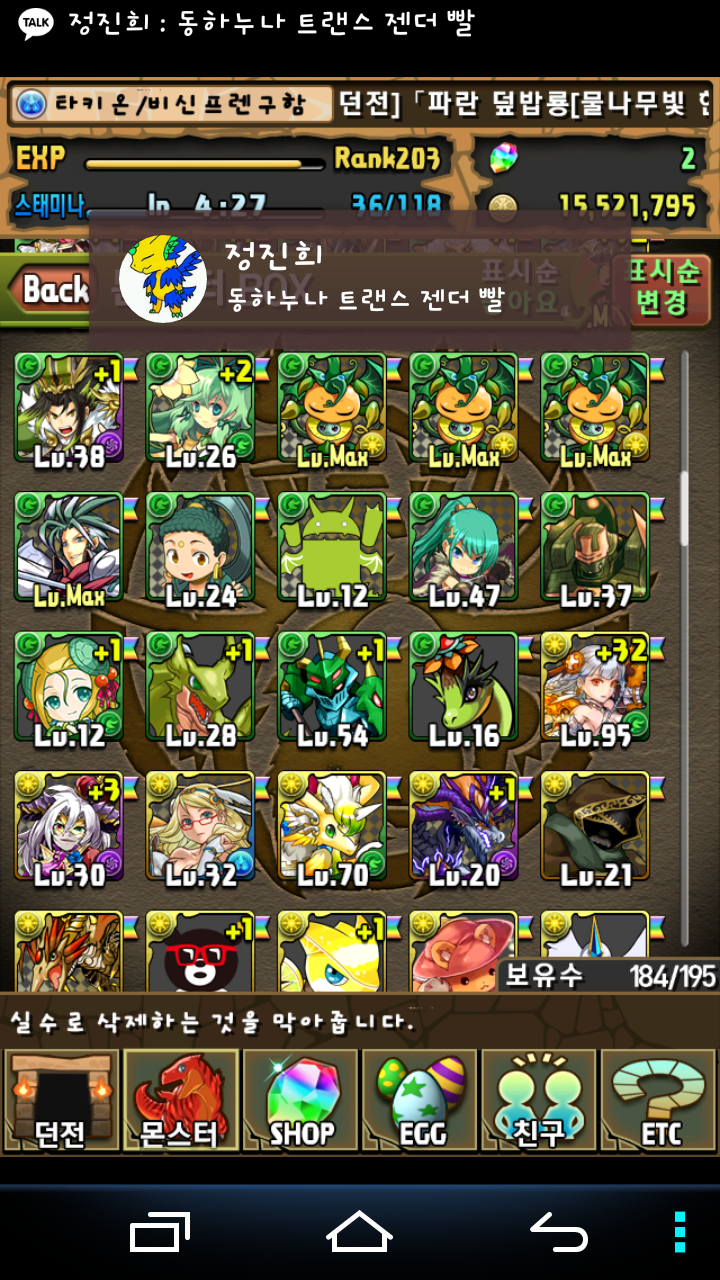This screenshot has height=1280, width=720.
Task: Go to the EGG tab
Action: coord(420,1100)
